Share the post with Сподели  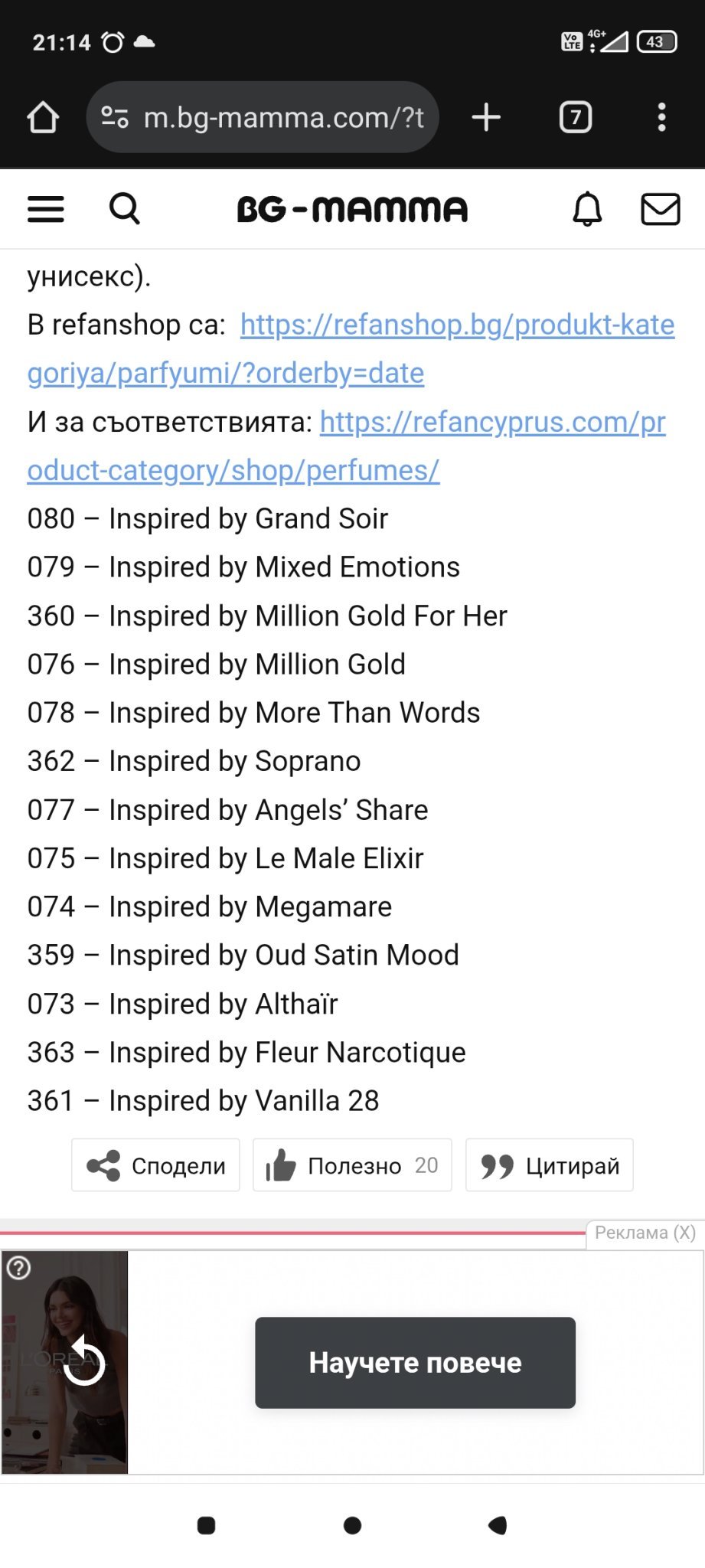pos(155,1165)
